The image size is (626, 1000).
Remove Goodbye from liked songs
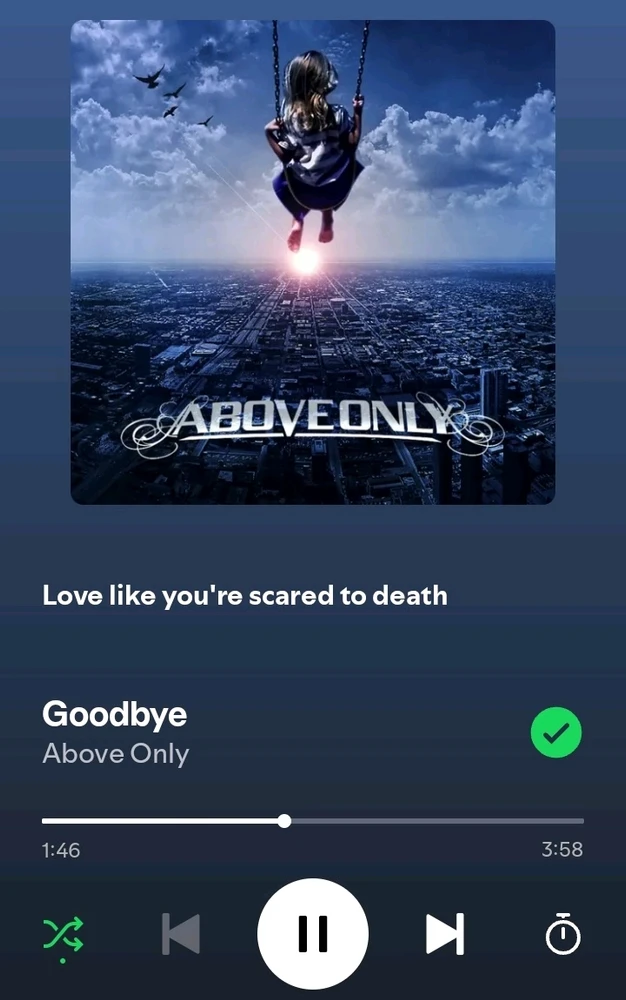coord(556,735)
